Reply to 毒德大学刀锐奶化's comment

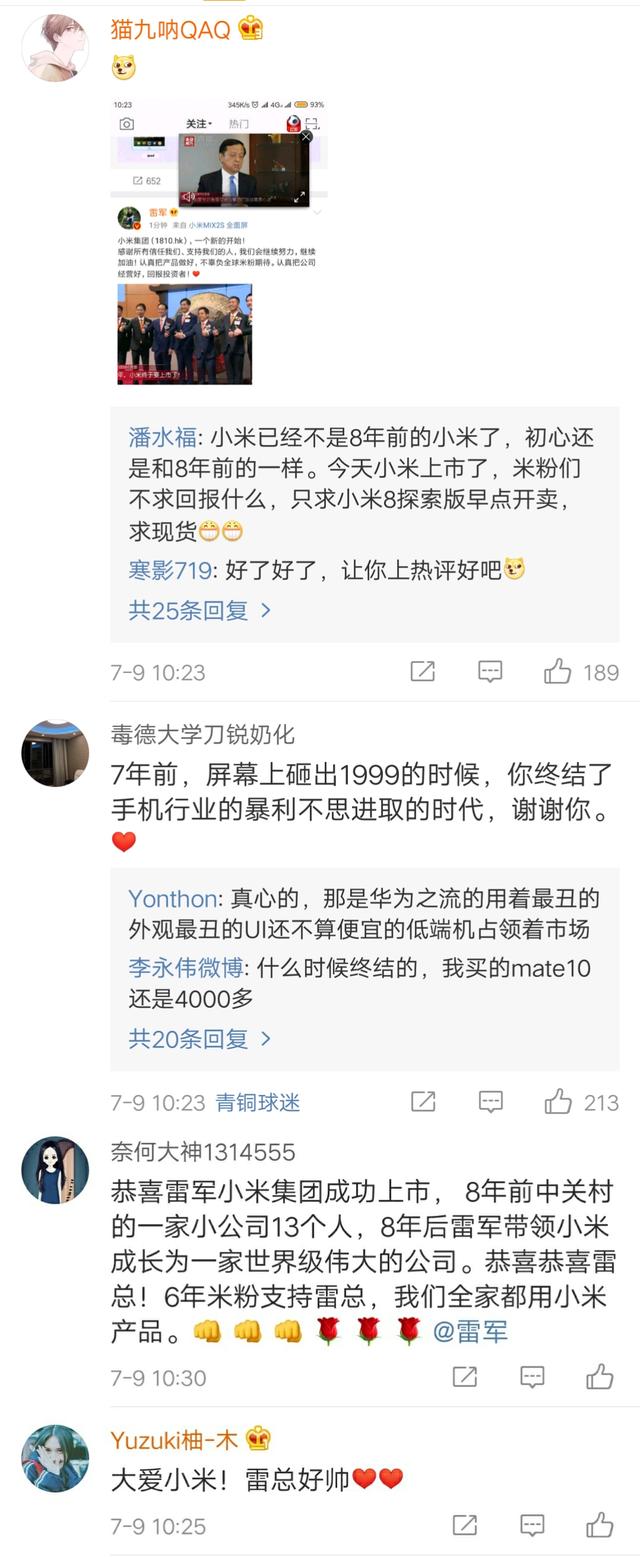[490, 1102]
